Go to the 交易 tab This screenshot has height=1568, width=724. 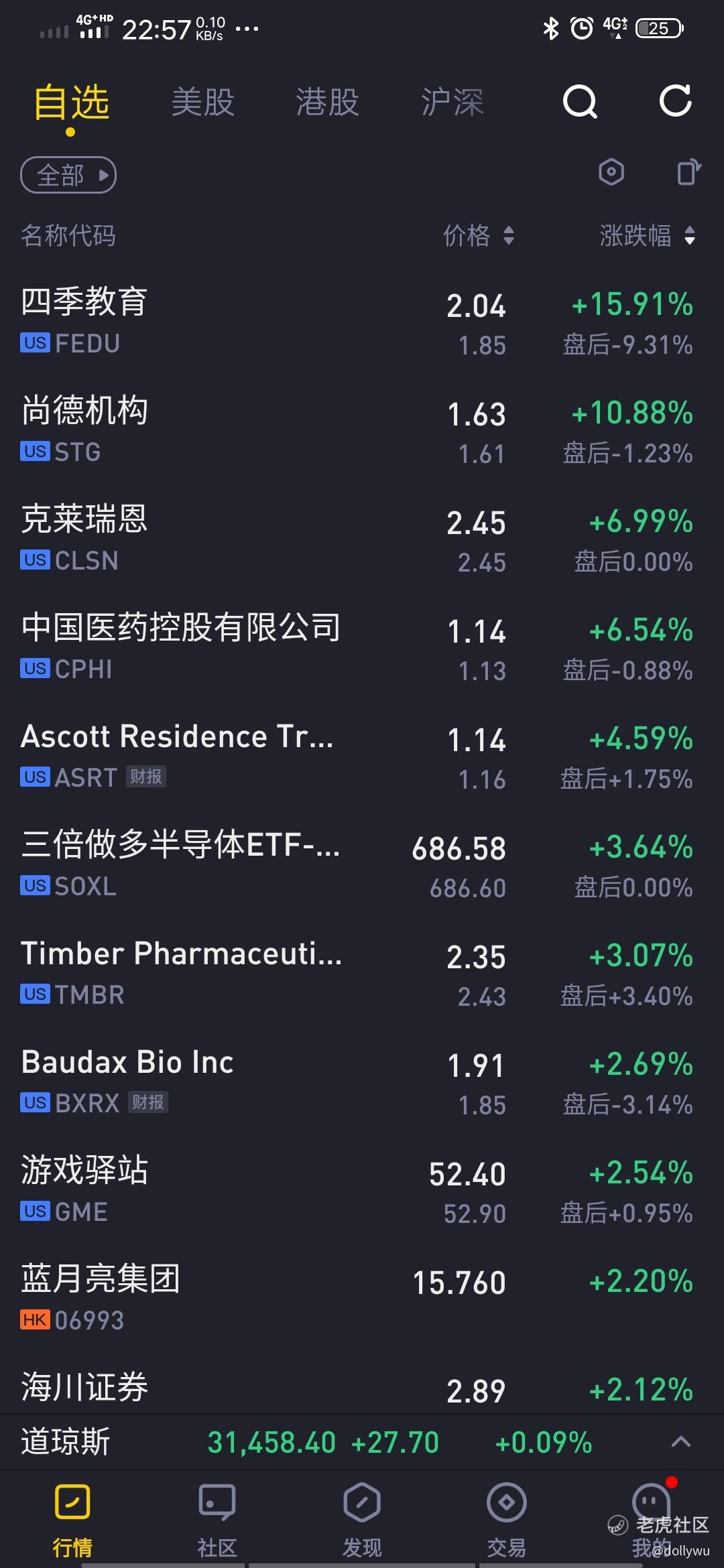[x=507, y=1520]
